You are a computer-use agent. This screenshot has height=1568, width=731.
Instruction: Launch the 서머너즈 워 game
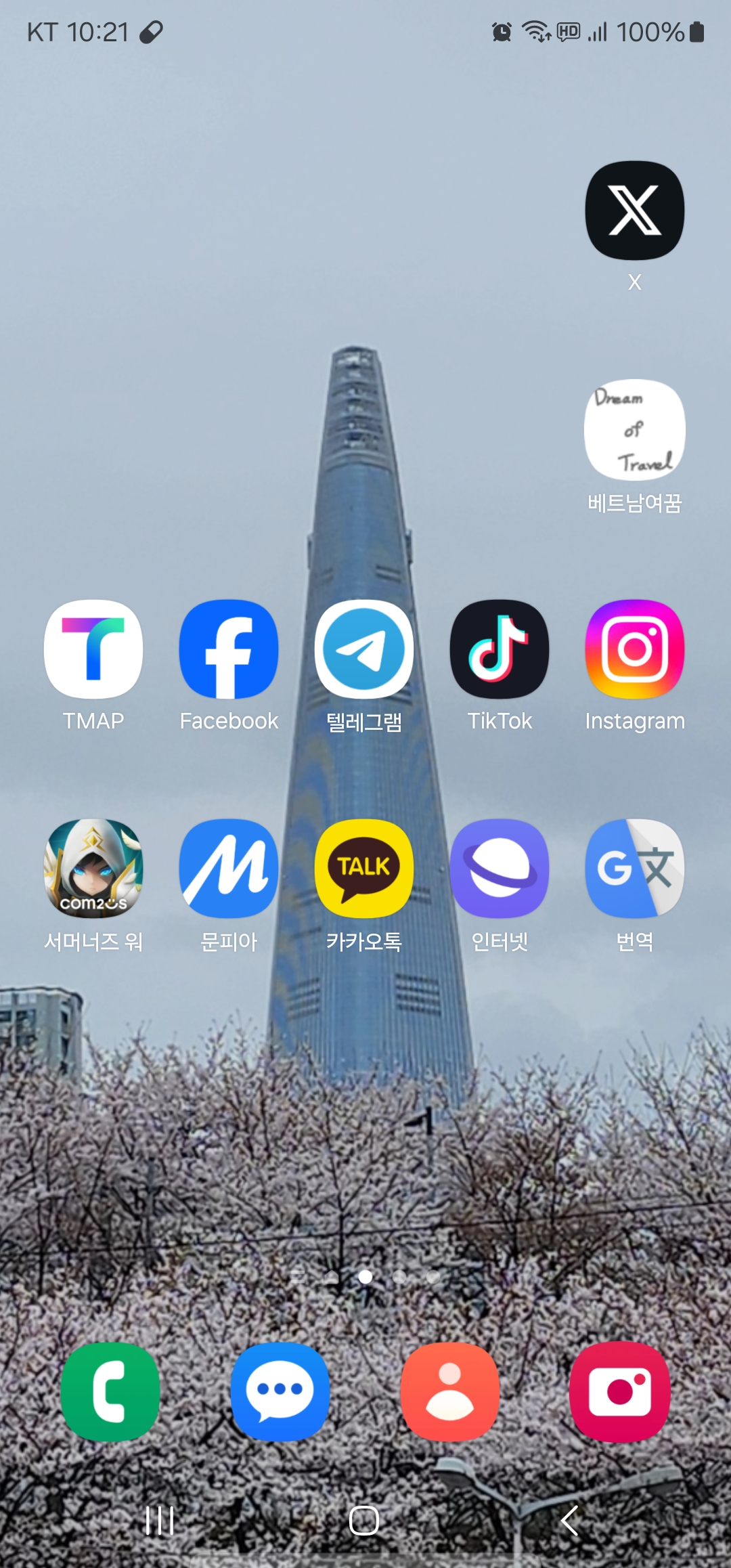[93, 869]
